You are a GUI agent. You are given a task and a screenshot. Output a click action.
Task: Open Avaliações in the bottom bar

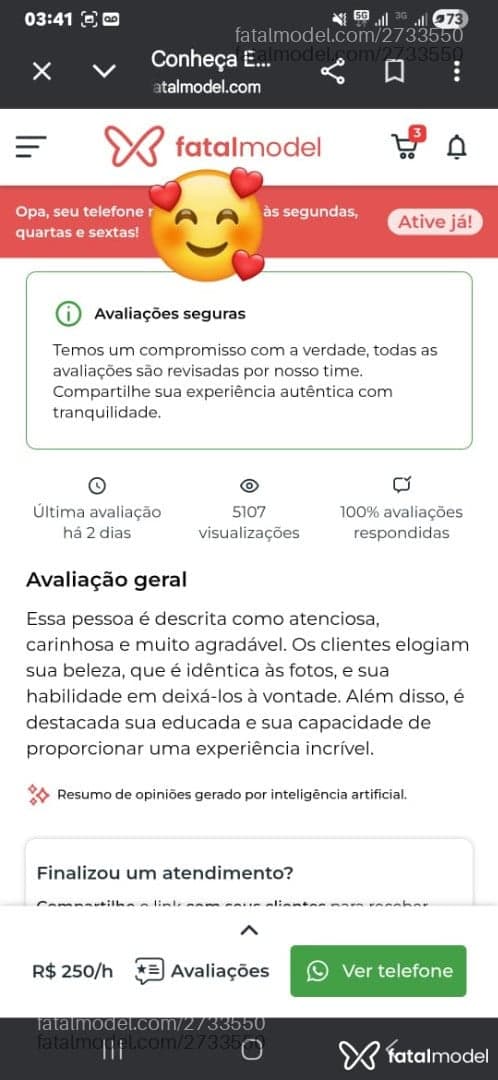(202, 971)
